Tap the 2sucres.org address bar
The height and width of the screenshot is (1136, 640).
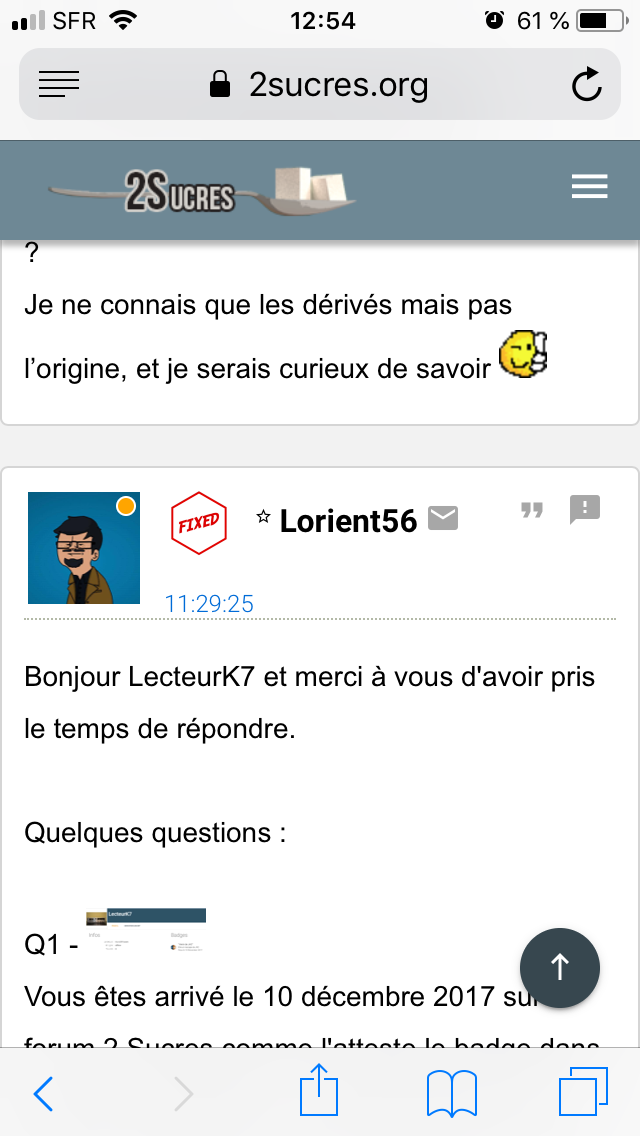coord(320,85)
